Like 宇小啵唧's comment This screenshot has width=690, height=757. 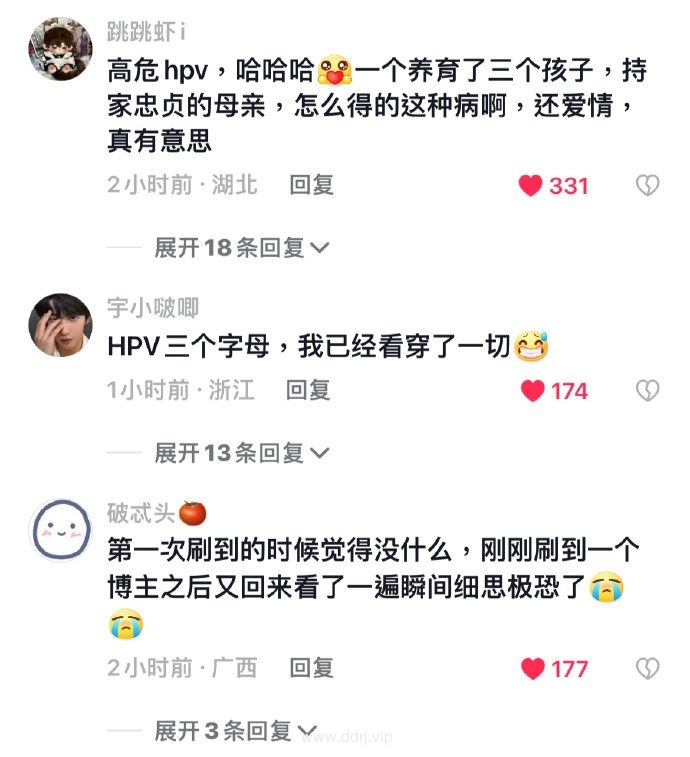[x=533, y=391]
